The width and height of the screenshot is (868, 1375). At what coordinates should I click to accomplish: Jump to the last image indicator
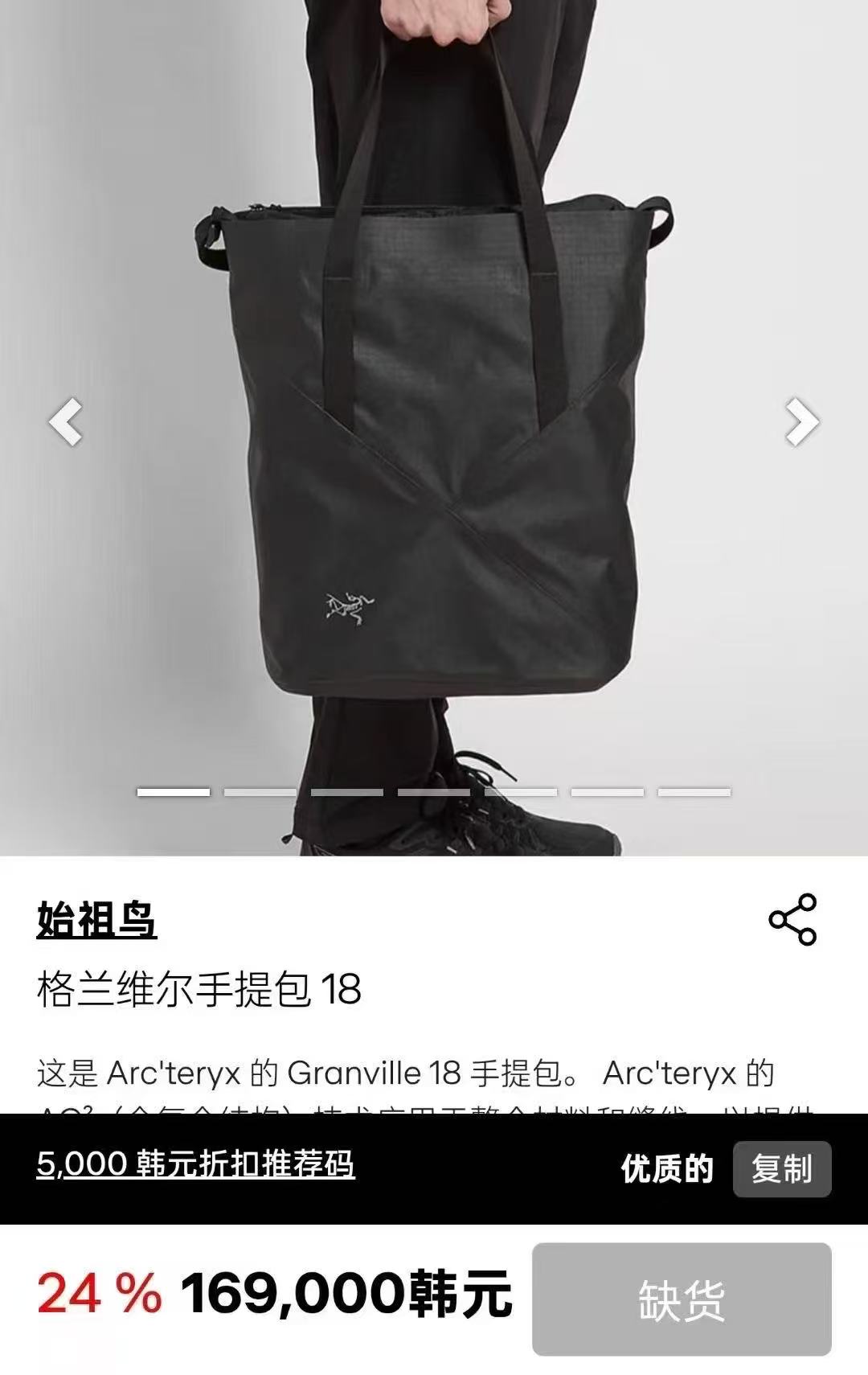694,792
